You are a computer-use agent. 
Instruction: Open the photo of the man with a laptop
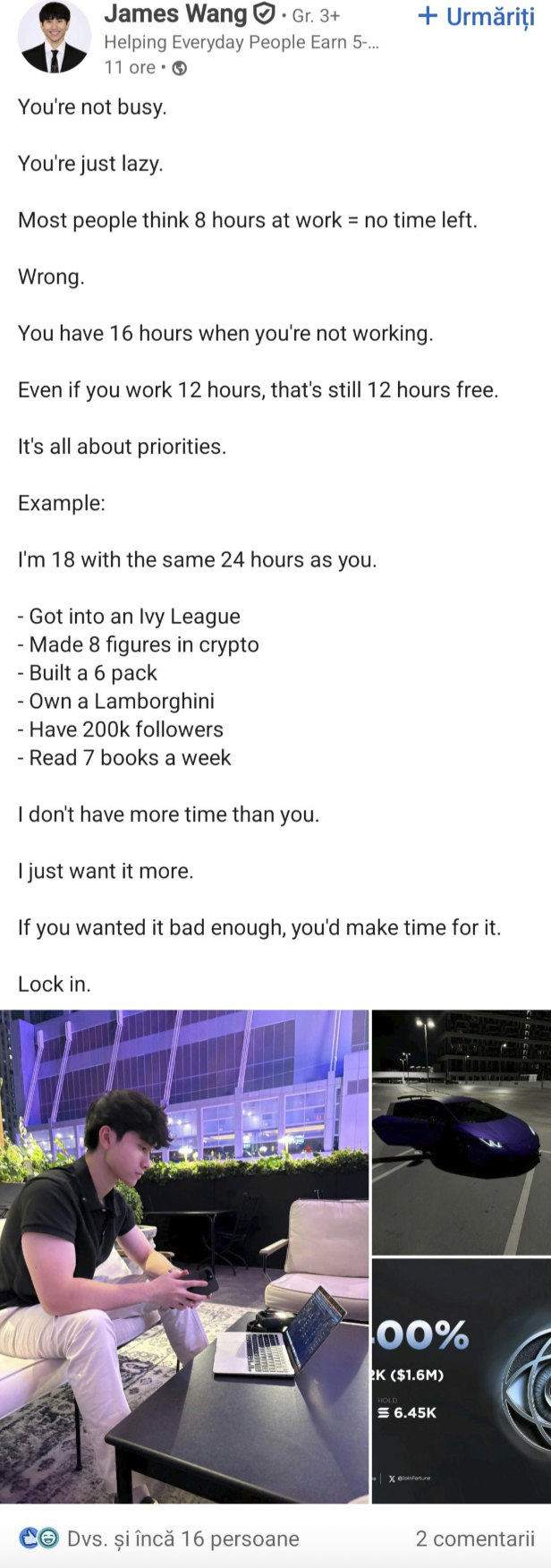pos(183,1256)
